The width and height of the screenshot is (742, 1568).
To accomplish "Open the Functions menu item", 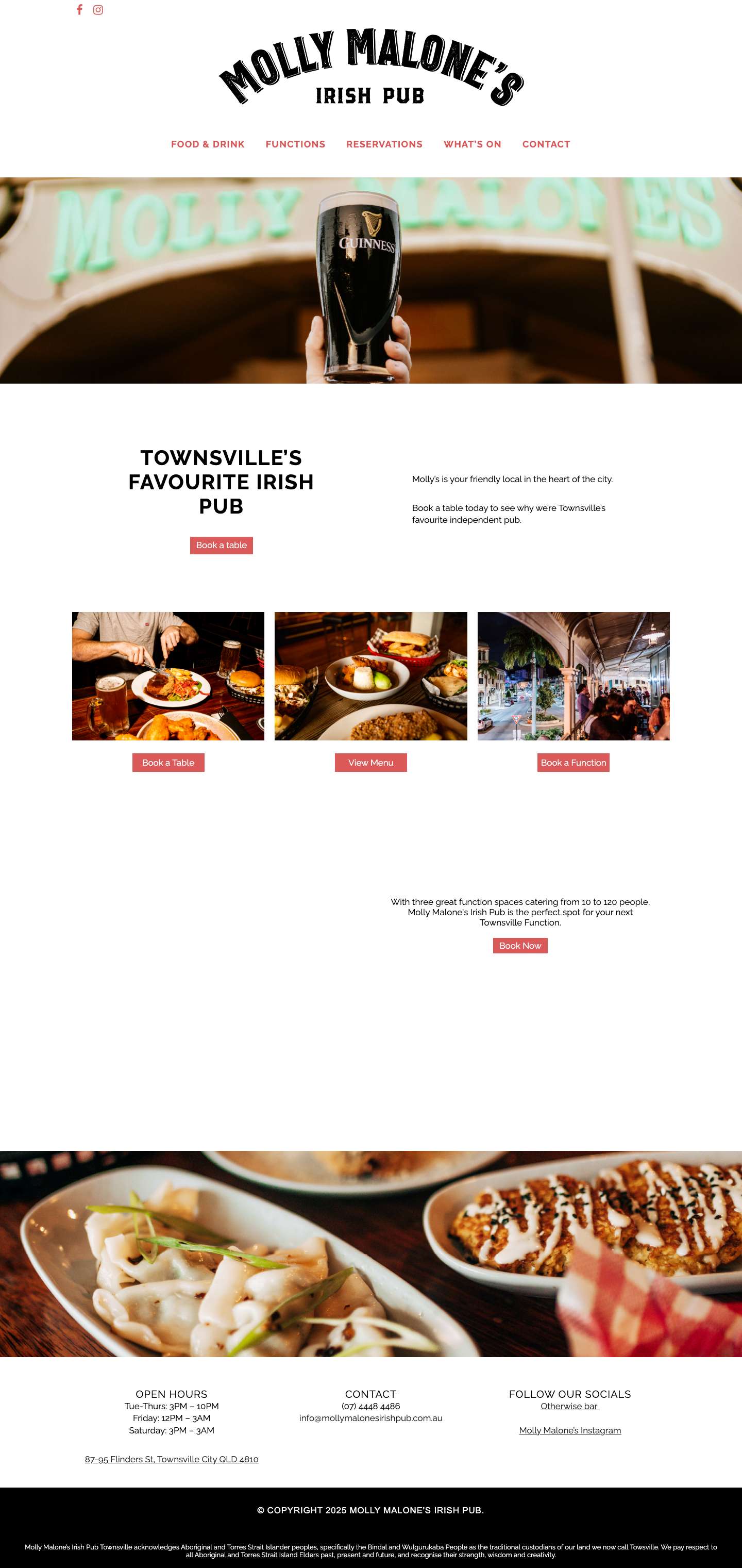I will [295, 144].
